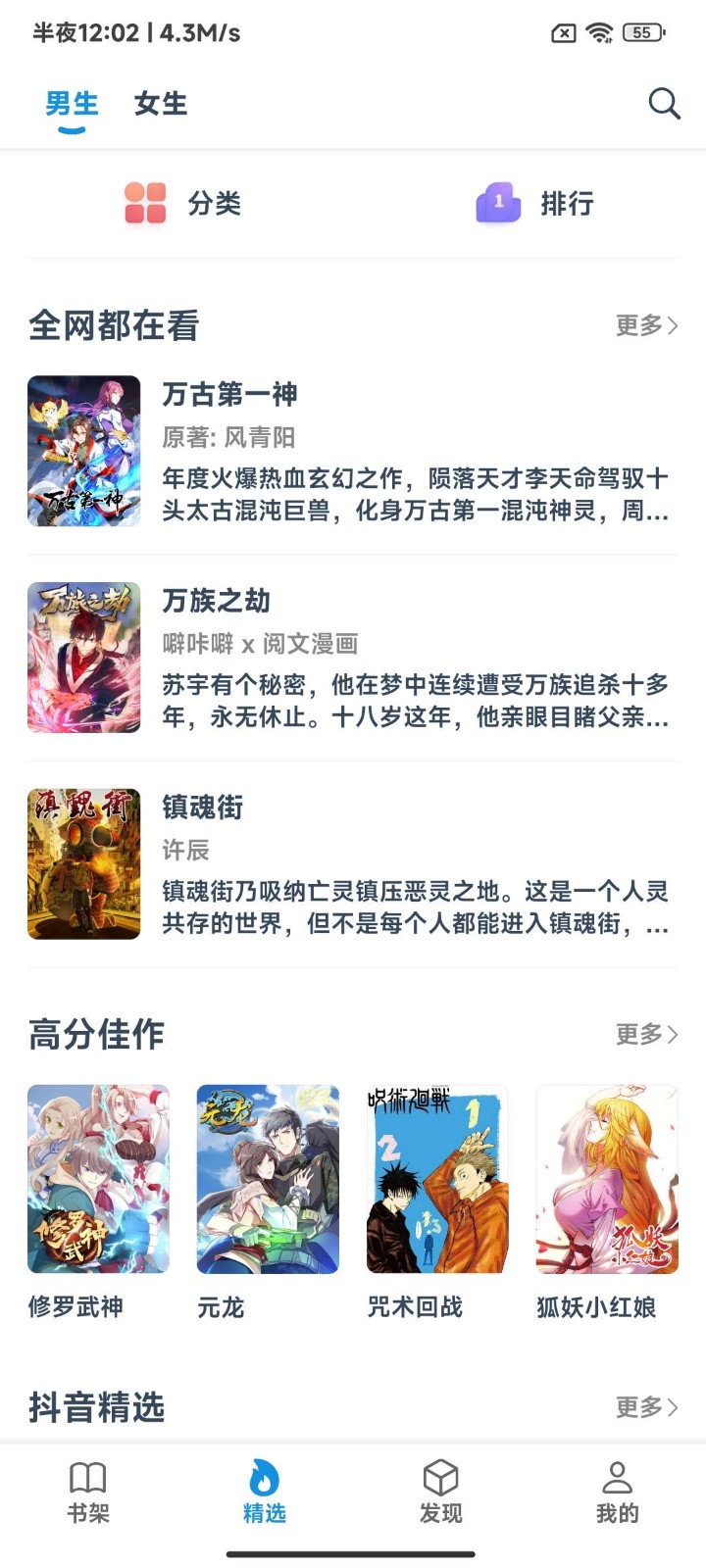View more under 全网都在看
706x1568 pixels.
click(x=646, y=325)
